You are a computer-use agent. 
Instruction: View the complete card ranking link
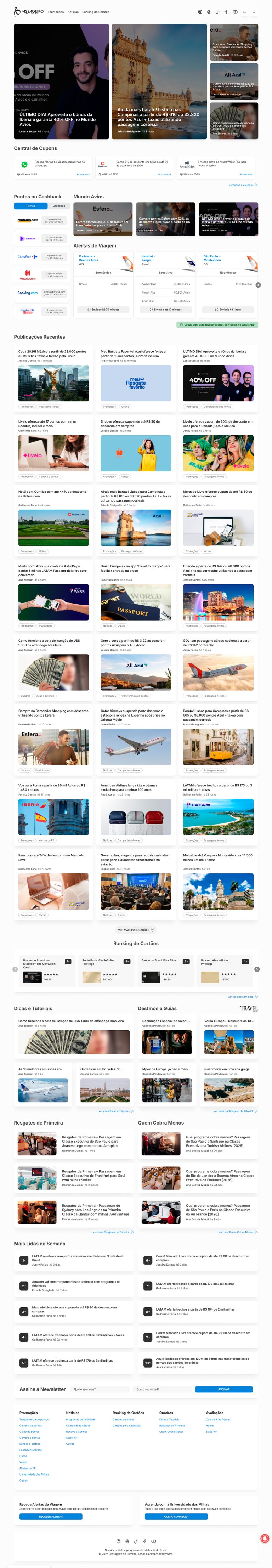[242, 996]
